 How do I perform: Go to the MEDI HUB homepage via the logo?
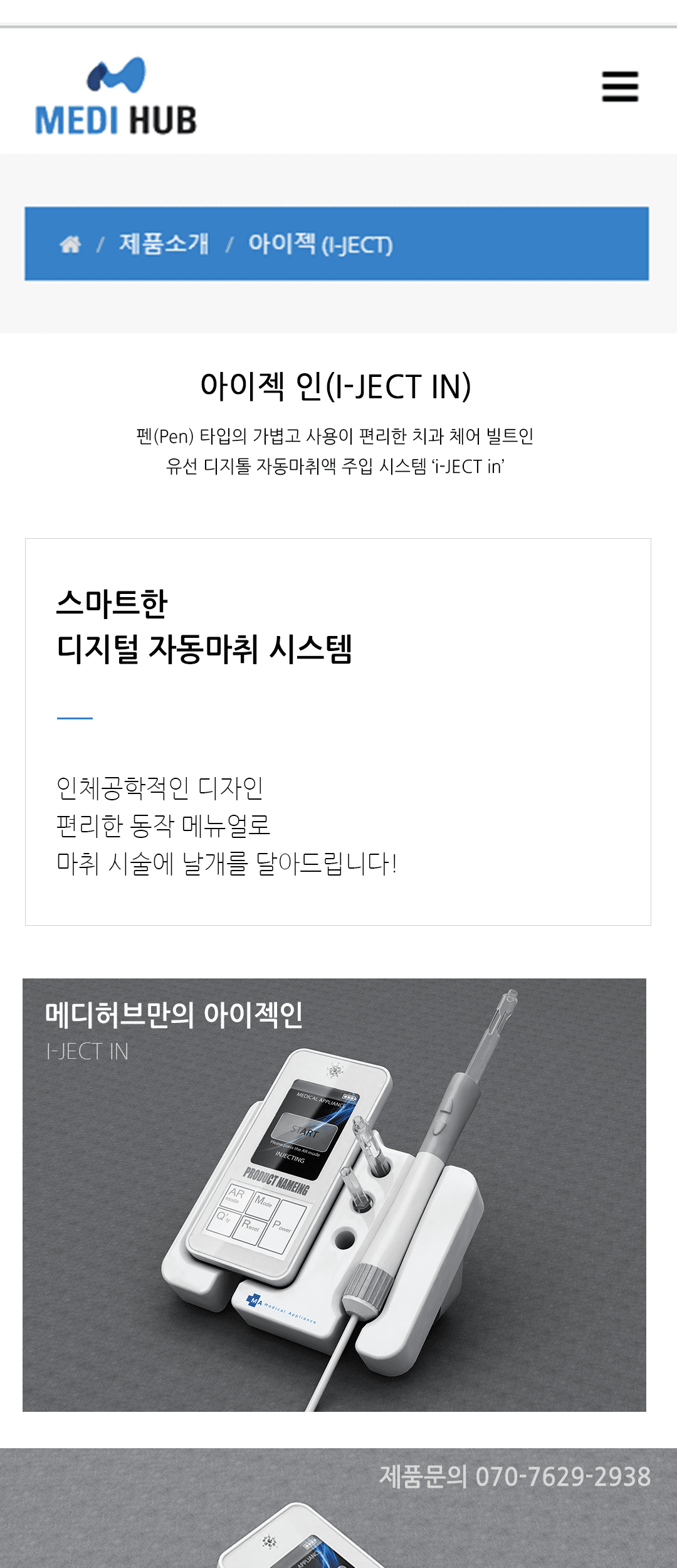[116, 96]
